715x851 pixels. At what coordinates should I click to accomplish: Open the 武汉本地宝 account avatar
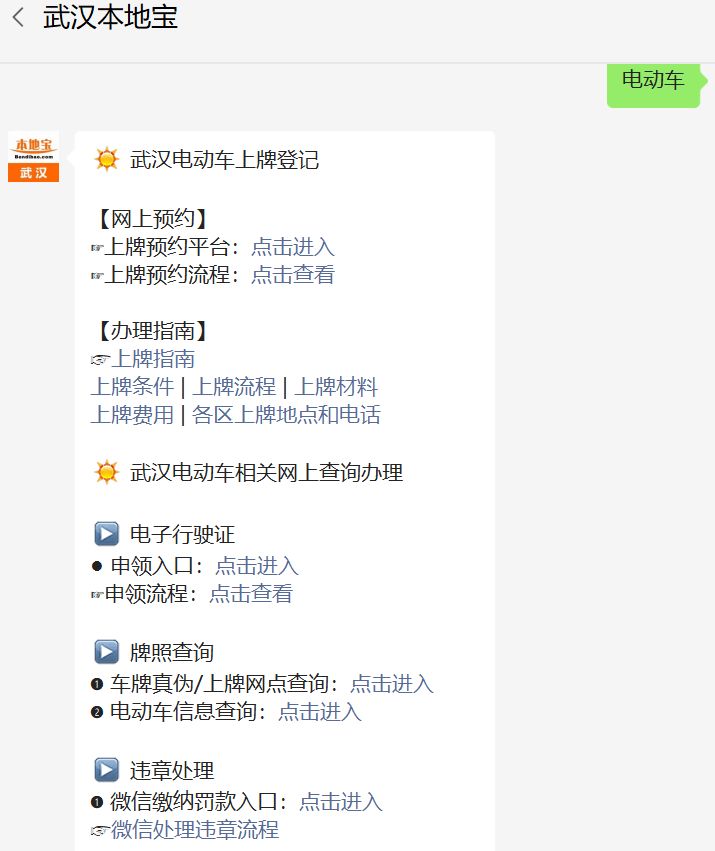pyautogui.click(x=33, y=157)
